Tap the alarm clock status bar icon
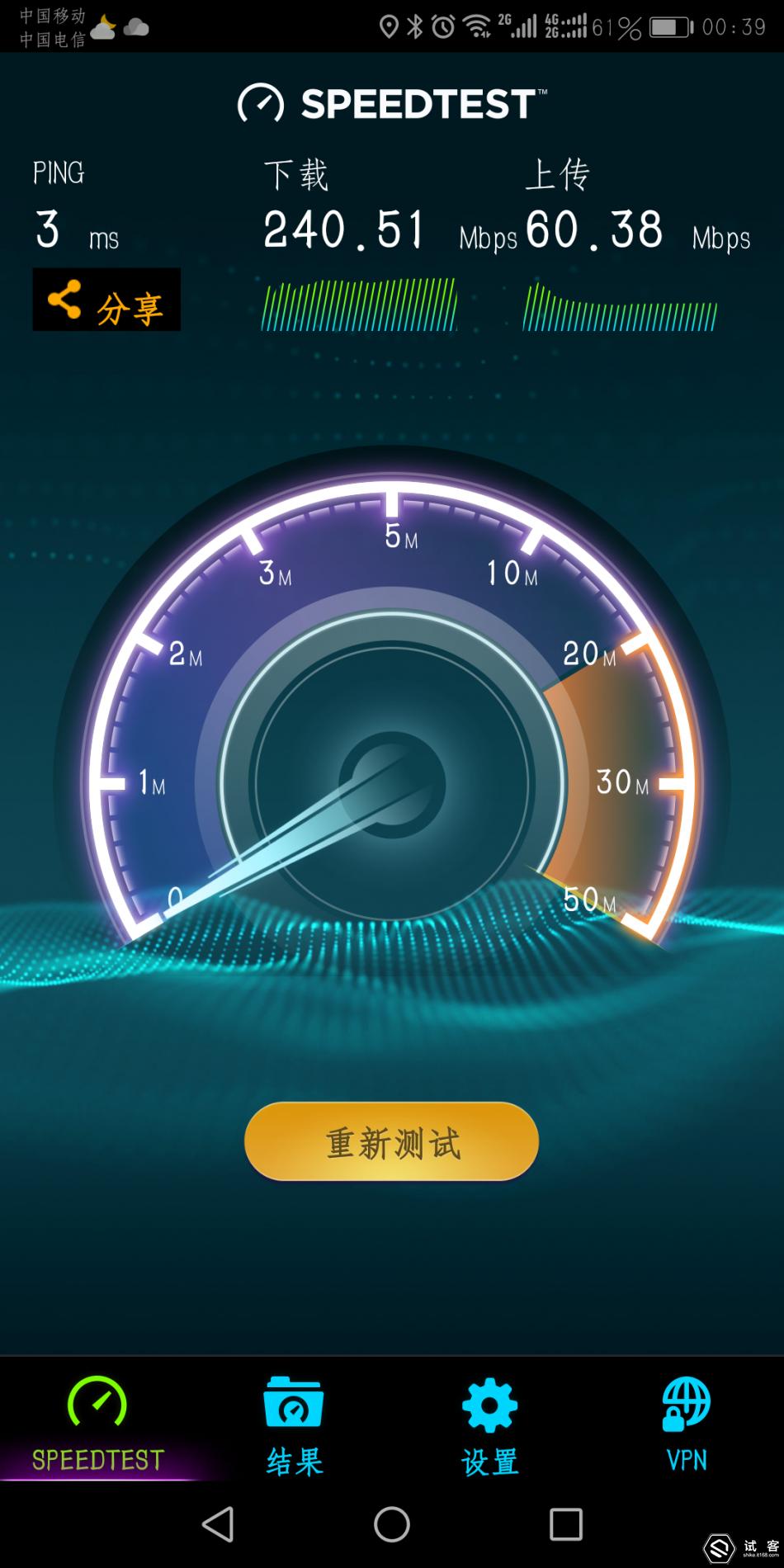This screenshot has width=784, height=1568. (x=444, y=26)
